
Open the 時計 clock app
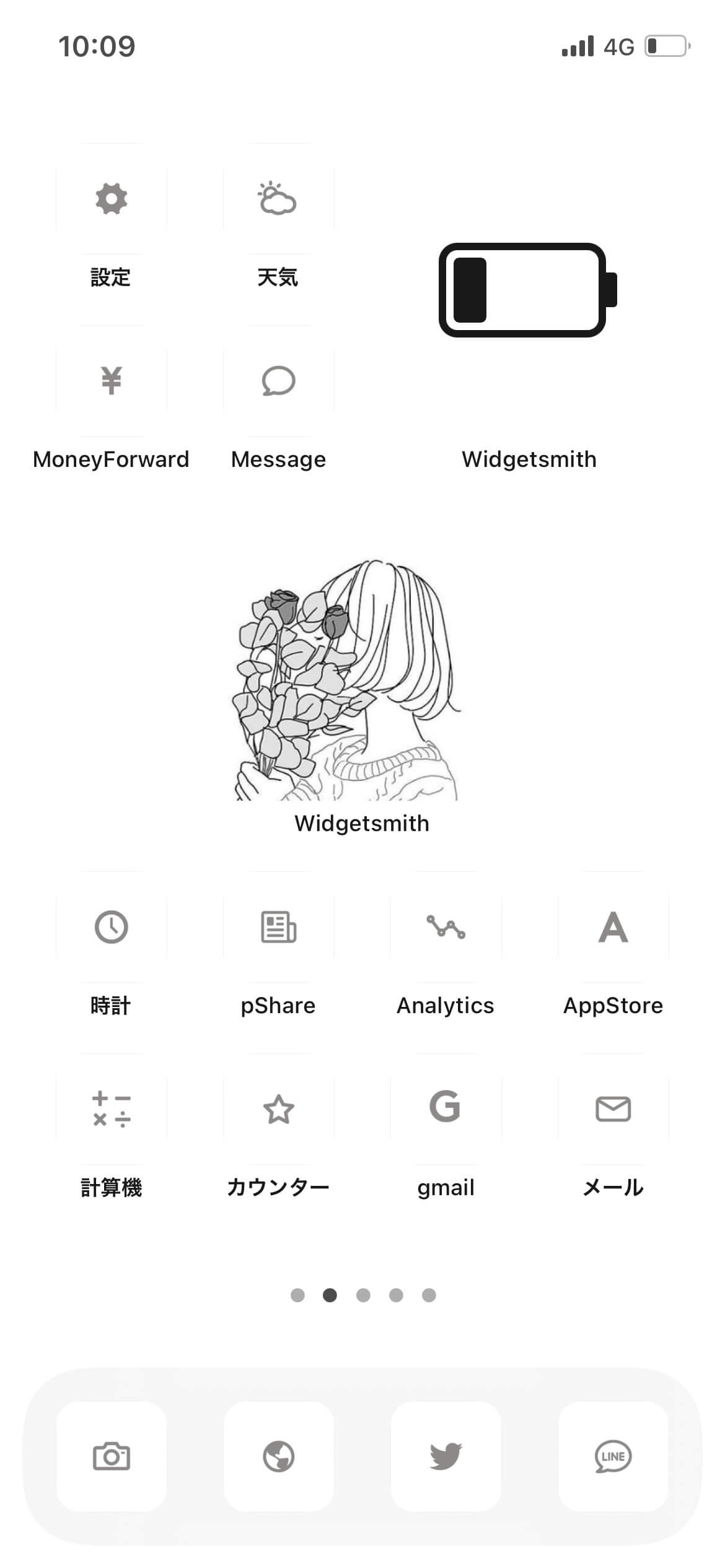click(112, 927)
